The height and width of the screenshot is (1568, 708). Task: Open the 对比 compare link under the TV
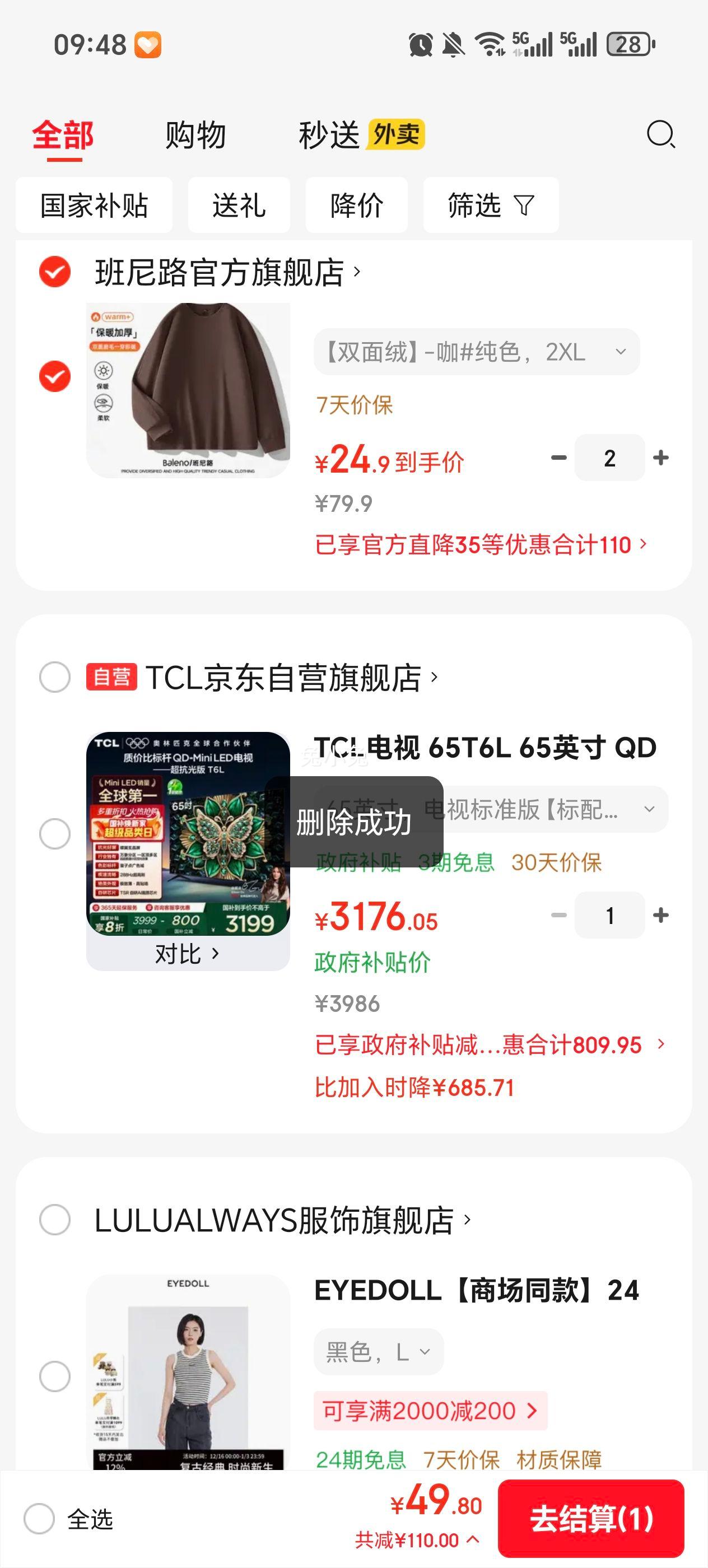(x=185, y=954)
